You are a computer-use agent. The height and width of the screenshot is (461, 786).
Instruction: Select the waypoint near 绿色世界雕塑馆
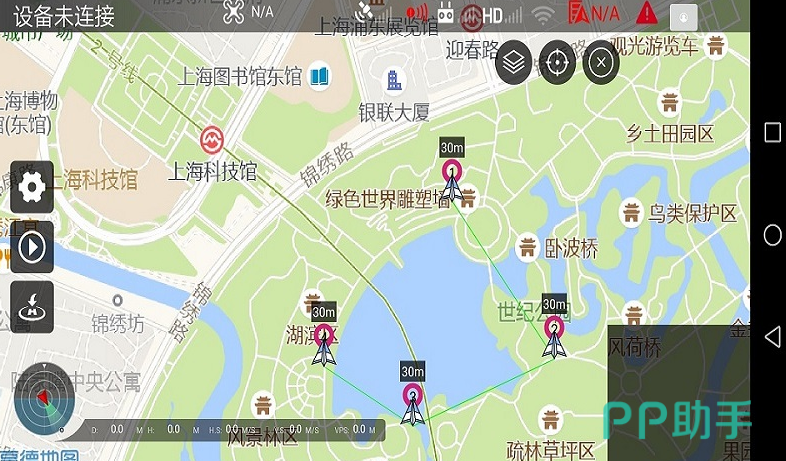[452, 172]
